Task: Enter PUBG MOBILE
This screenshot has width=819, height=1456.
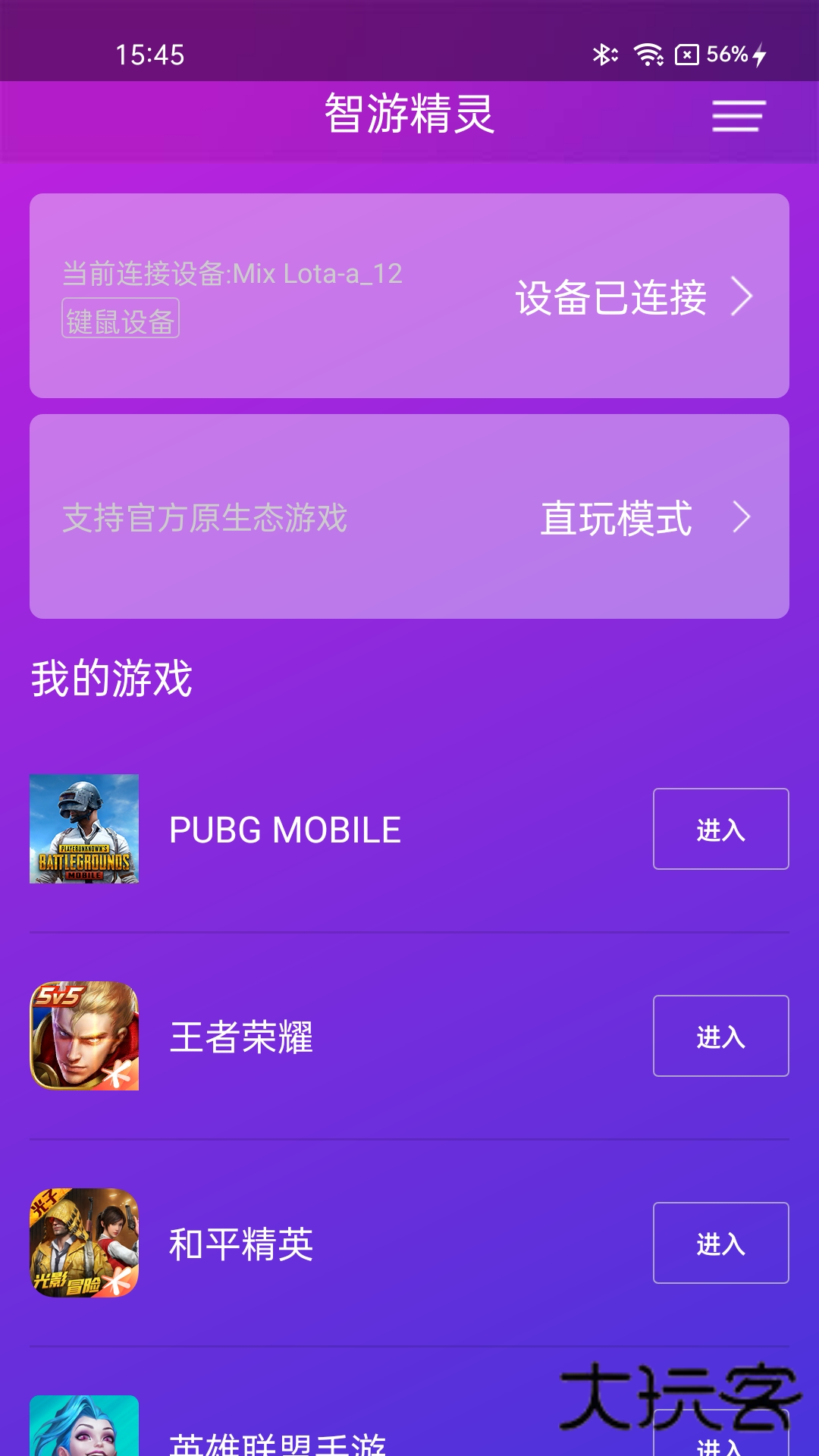Action: click(720, 829)
